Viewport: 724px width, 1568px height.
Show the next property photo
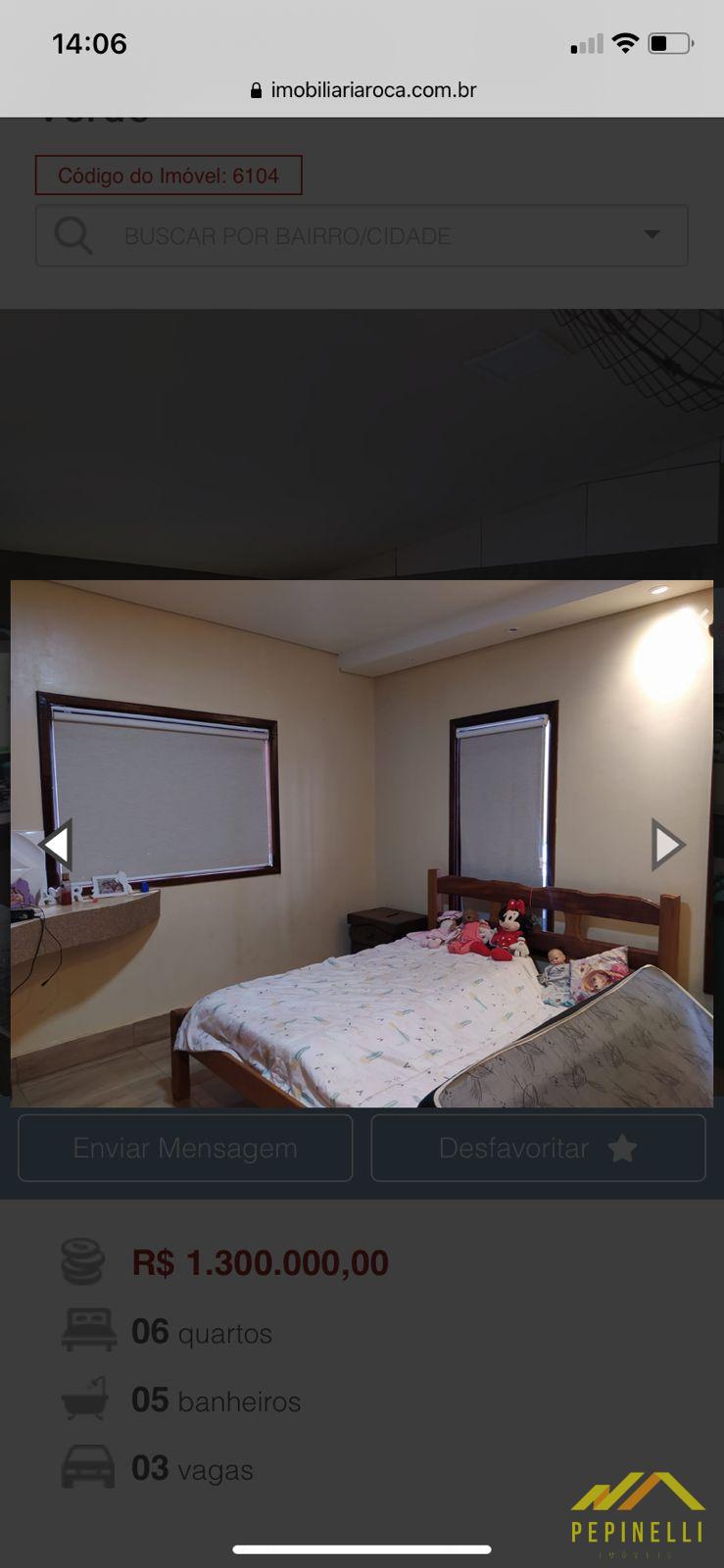pyautogui.click(x=668, y=844)
